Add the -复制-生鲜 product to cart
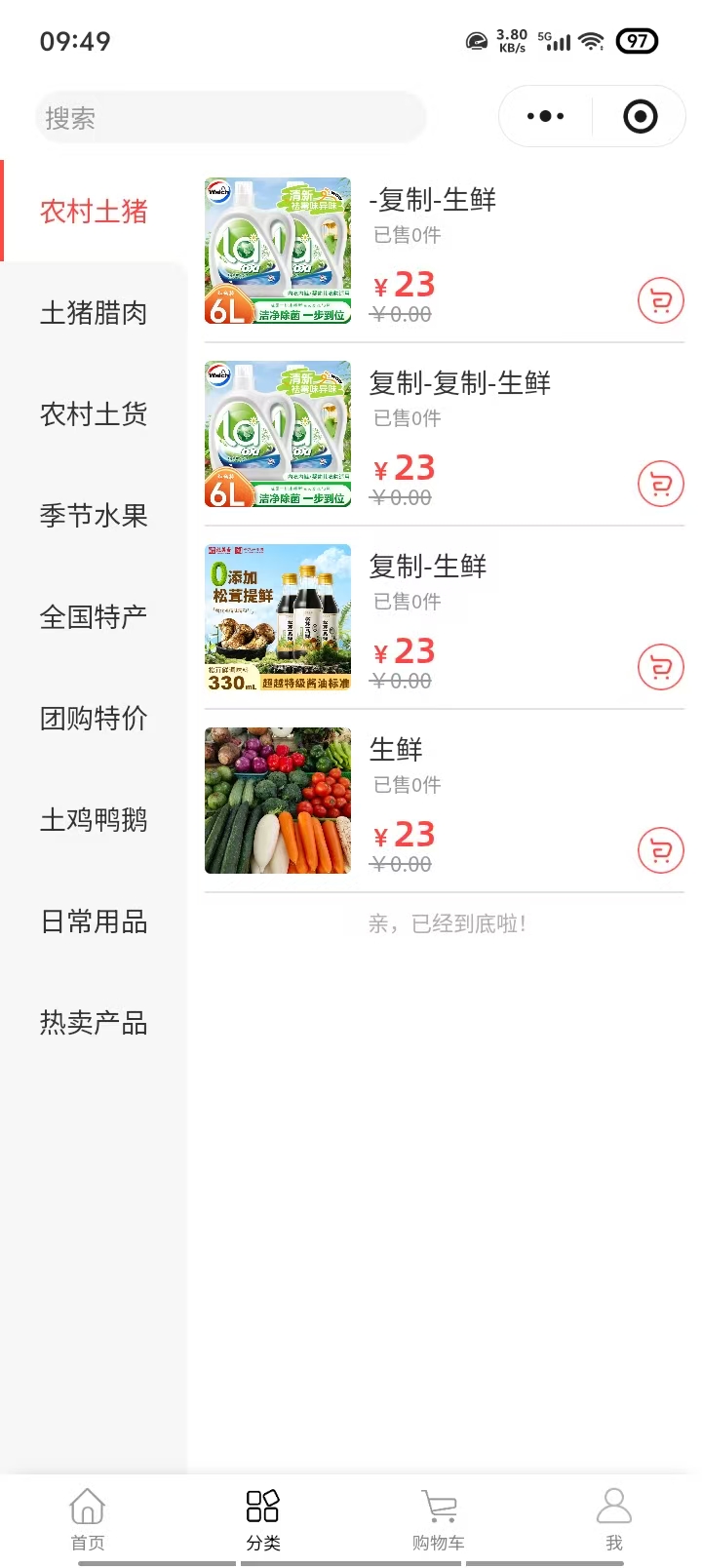 coord(660,301)
